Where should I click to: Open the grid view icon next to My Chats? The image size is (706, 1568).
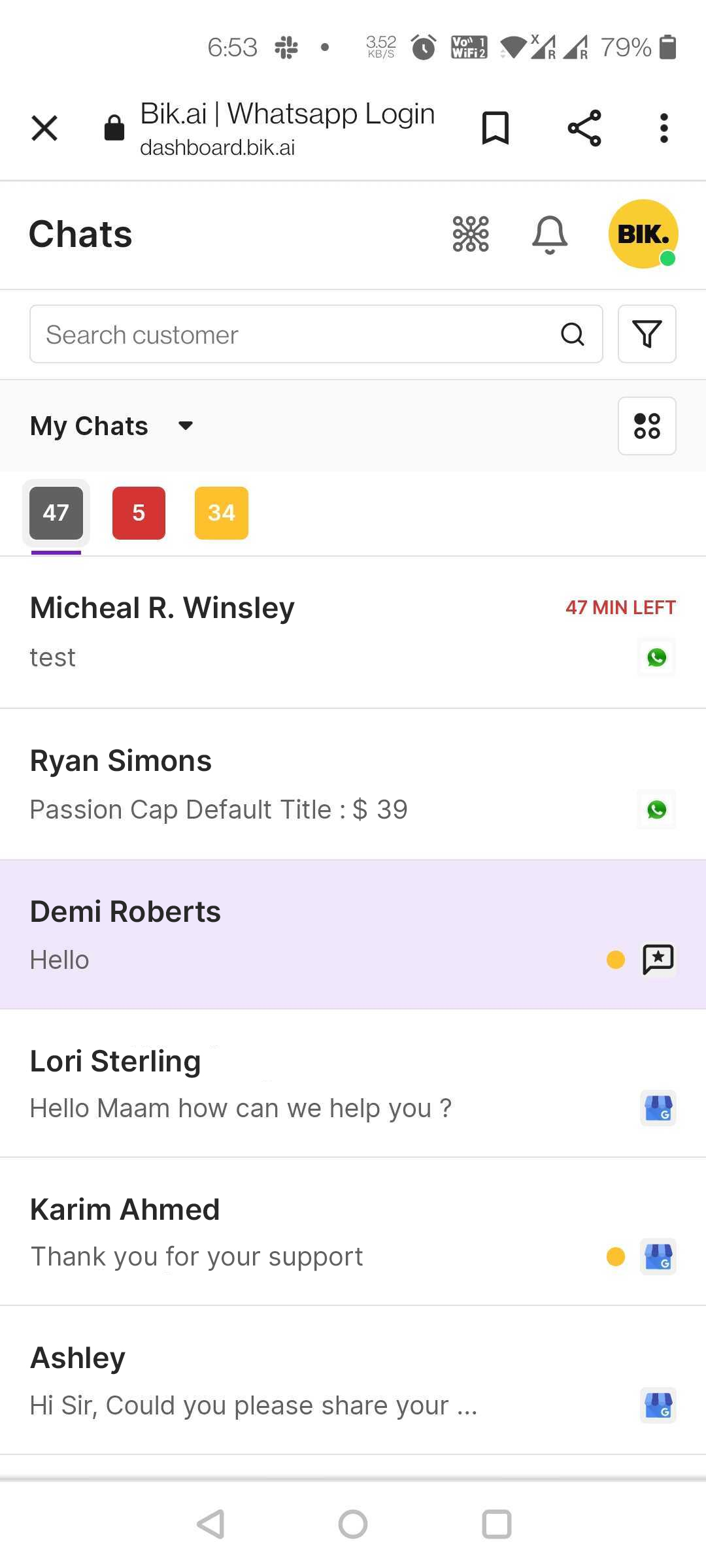[647, 426]
